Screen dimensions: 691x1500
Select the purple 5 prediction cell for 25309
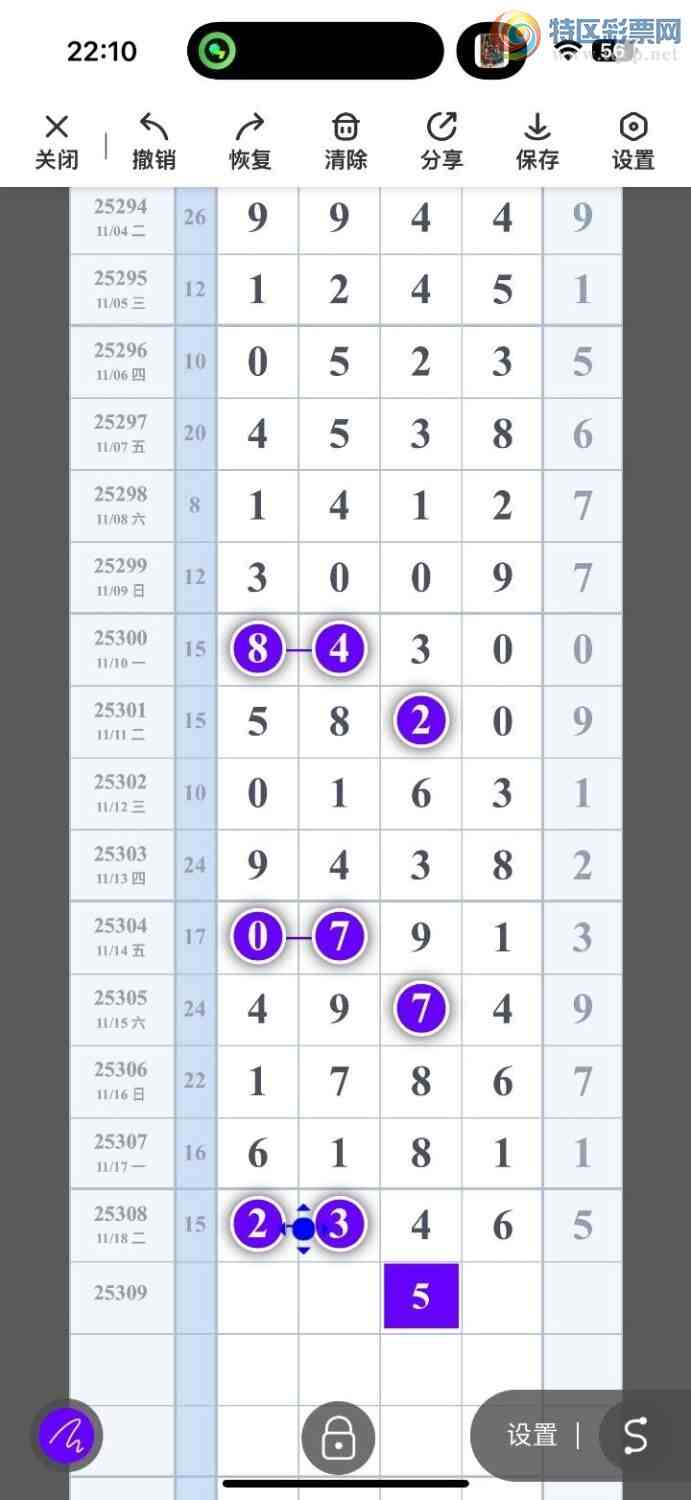421,1296
